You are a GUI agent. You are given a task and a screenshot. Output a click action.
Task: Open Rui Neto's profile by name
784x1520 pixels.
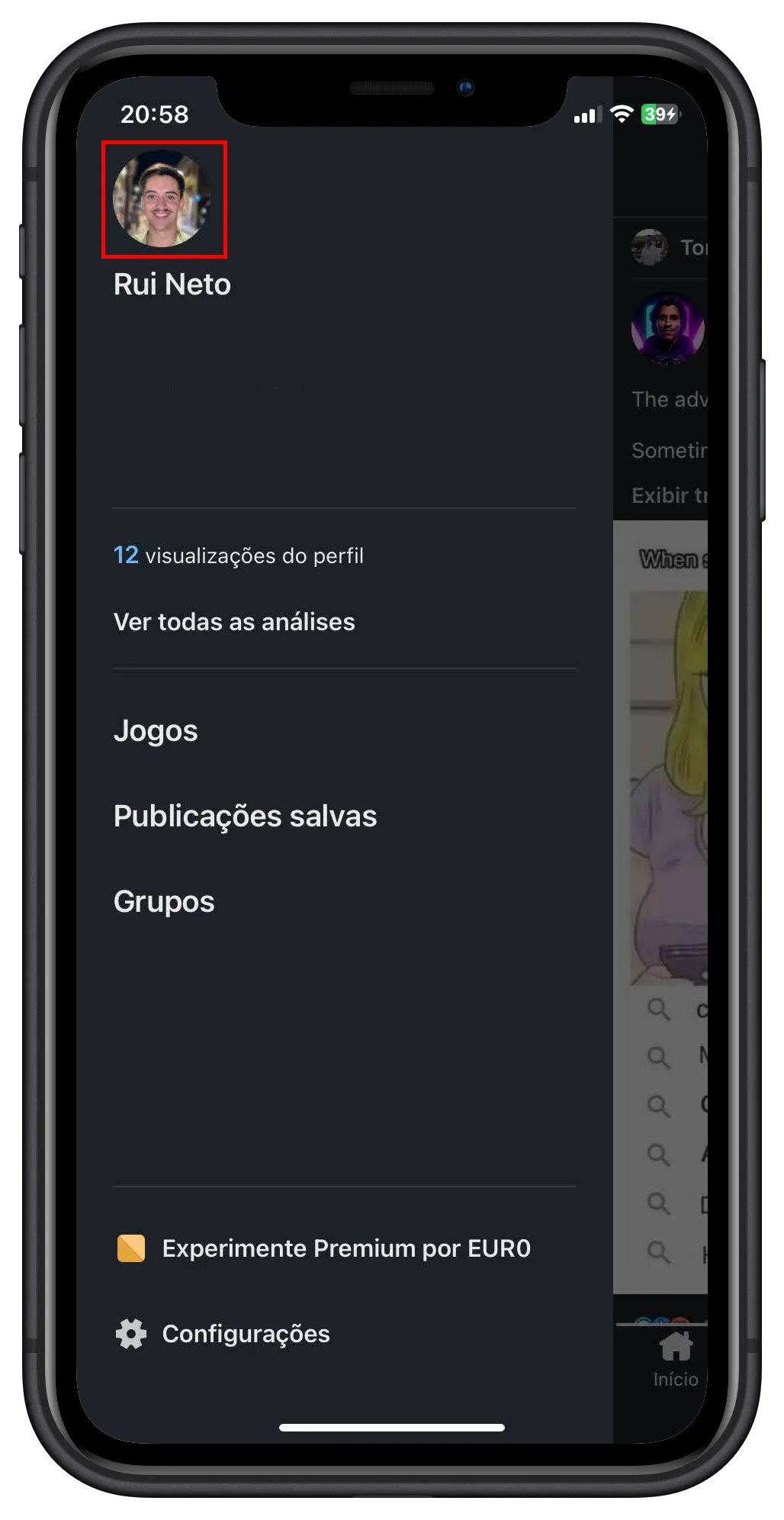pyautogui.click(x=172, y=285)
